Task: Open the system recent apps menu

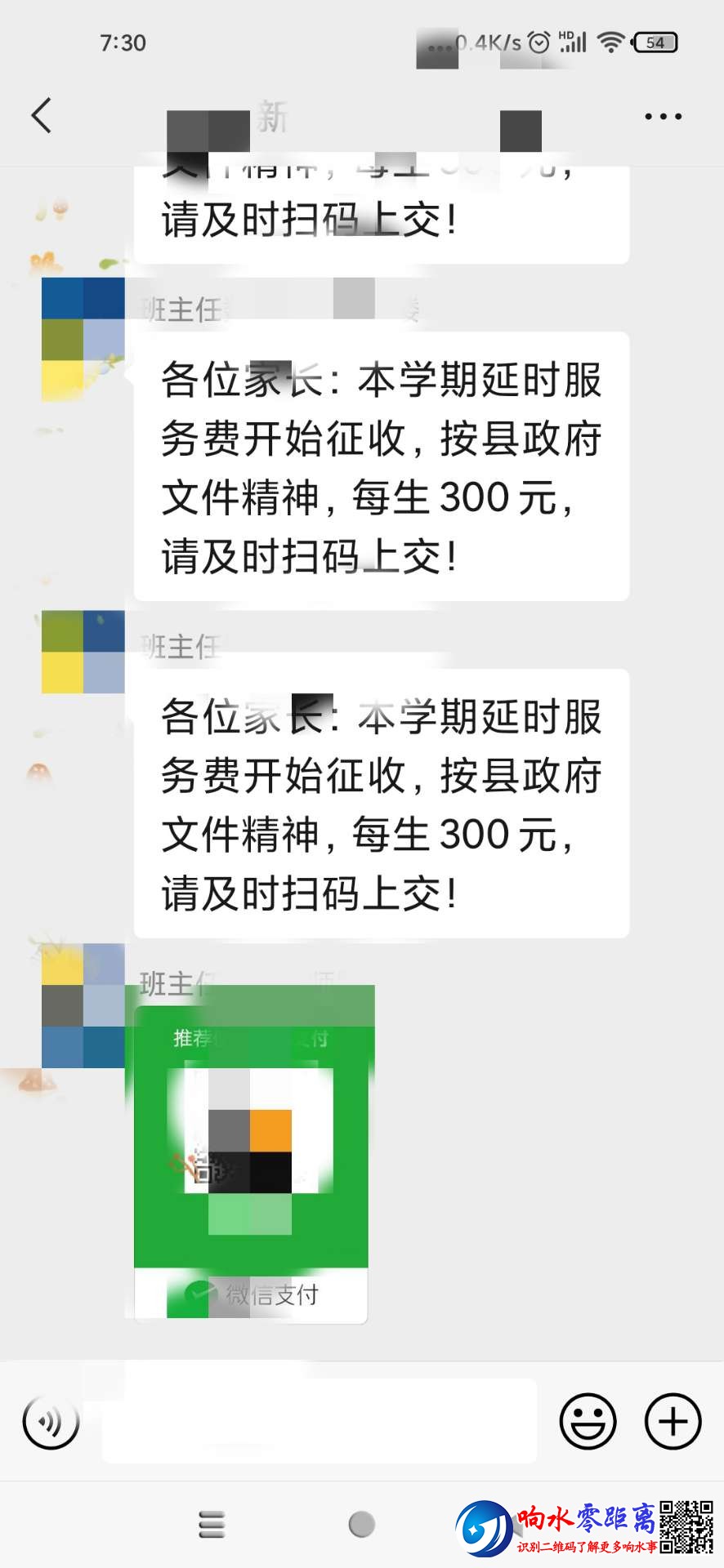Action: [212, 1524]
